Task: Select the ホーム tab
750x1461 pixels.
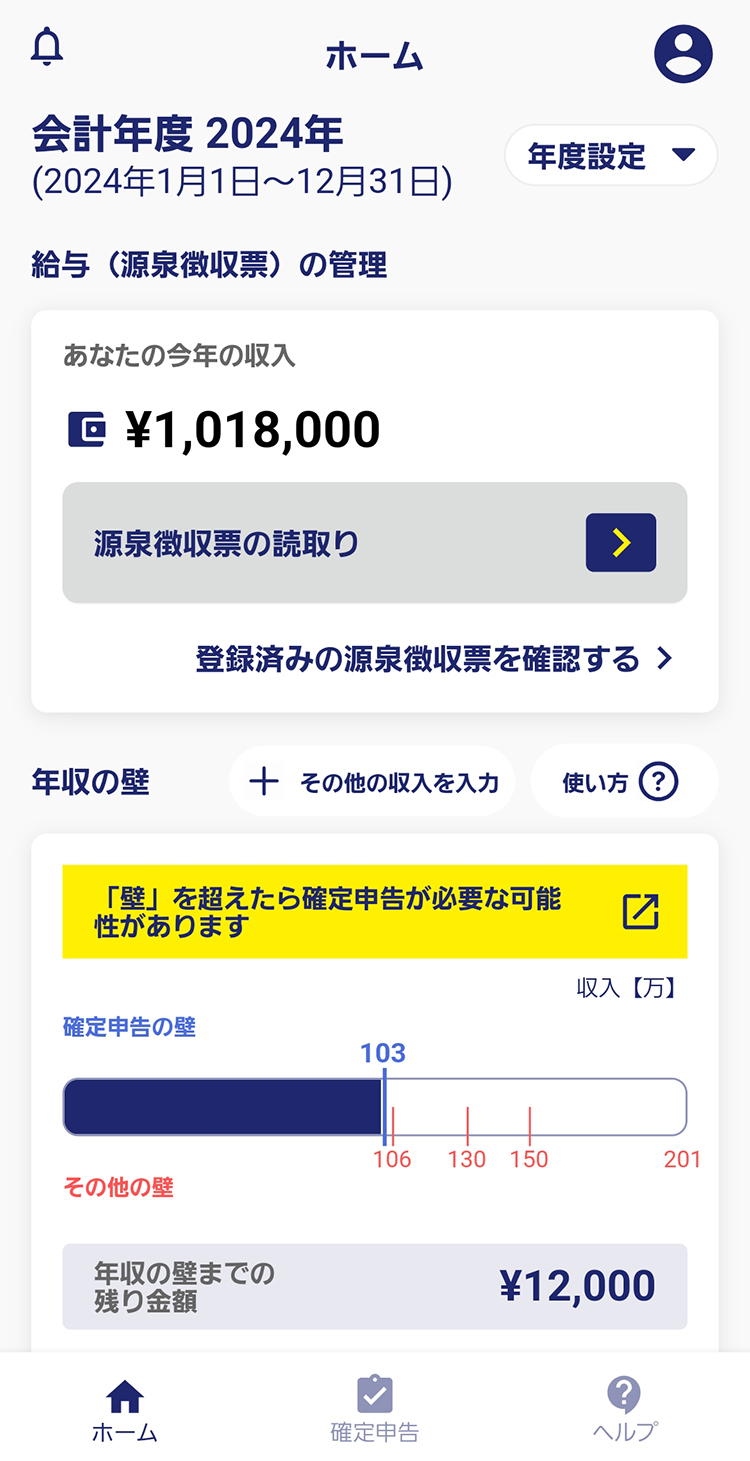Action: pos(125,1409)
